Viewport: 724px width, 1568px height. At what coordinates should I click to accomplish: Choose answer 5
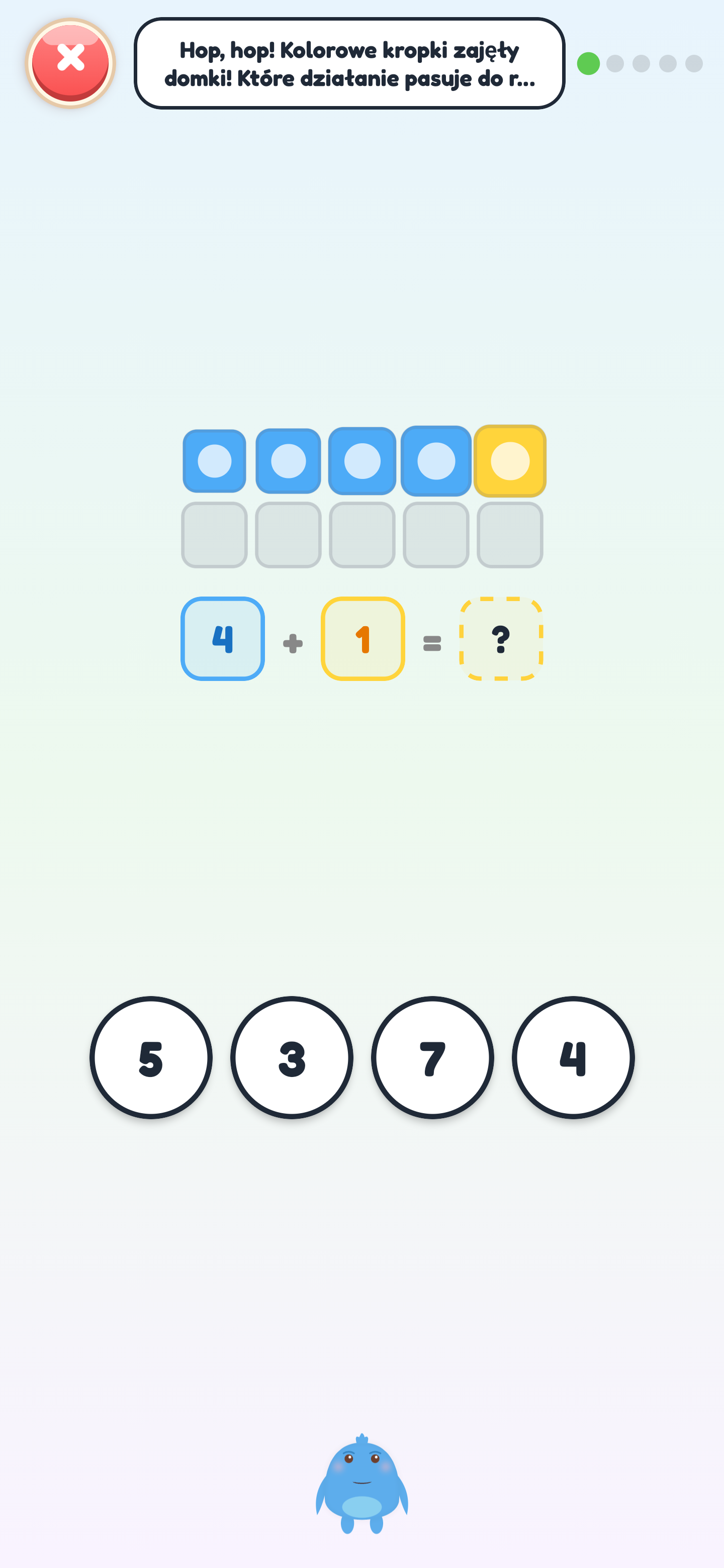[151, 1057]
